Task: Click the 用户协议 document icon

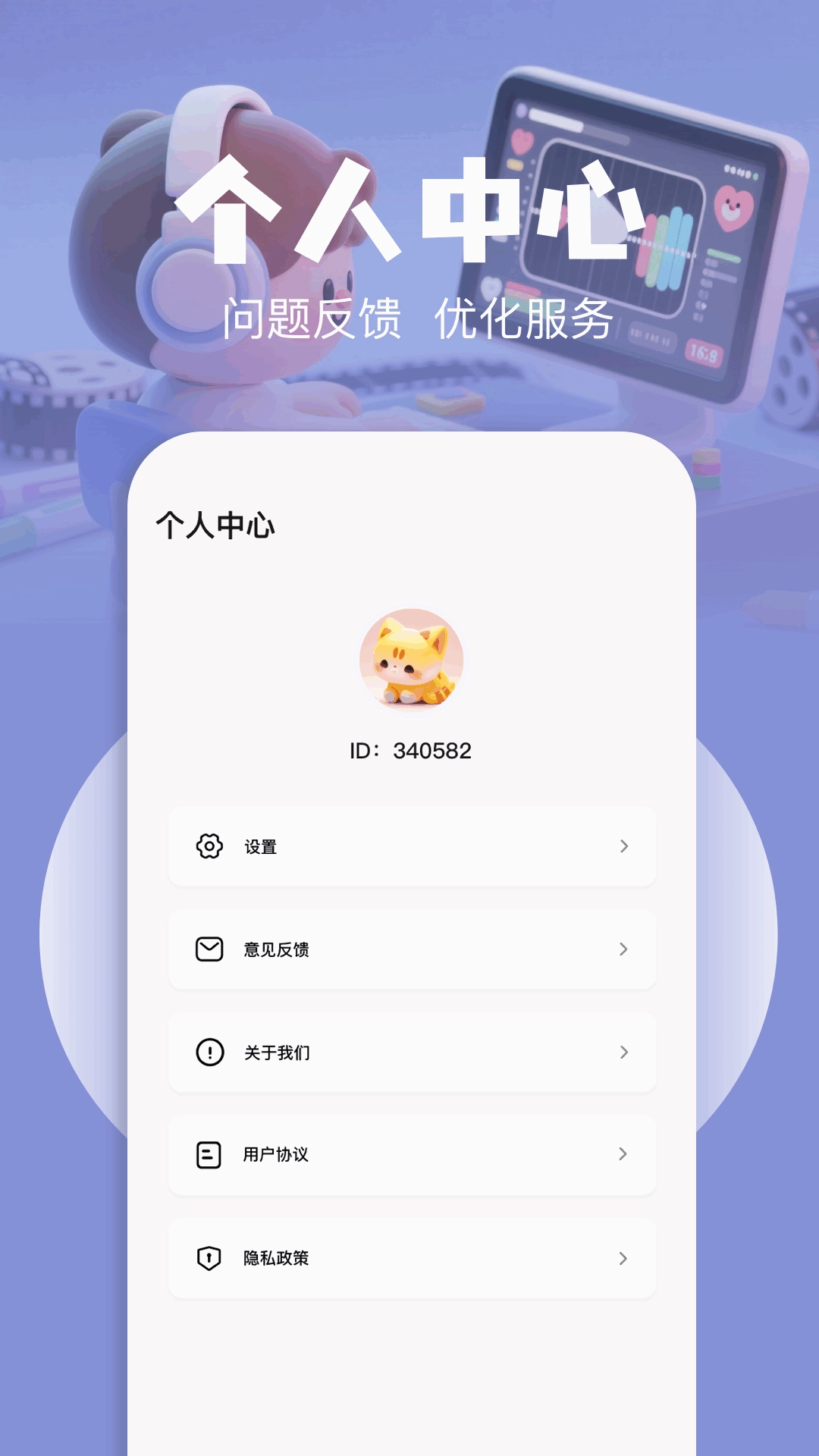Action: (x=208, y=1155)
